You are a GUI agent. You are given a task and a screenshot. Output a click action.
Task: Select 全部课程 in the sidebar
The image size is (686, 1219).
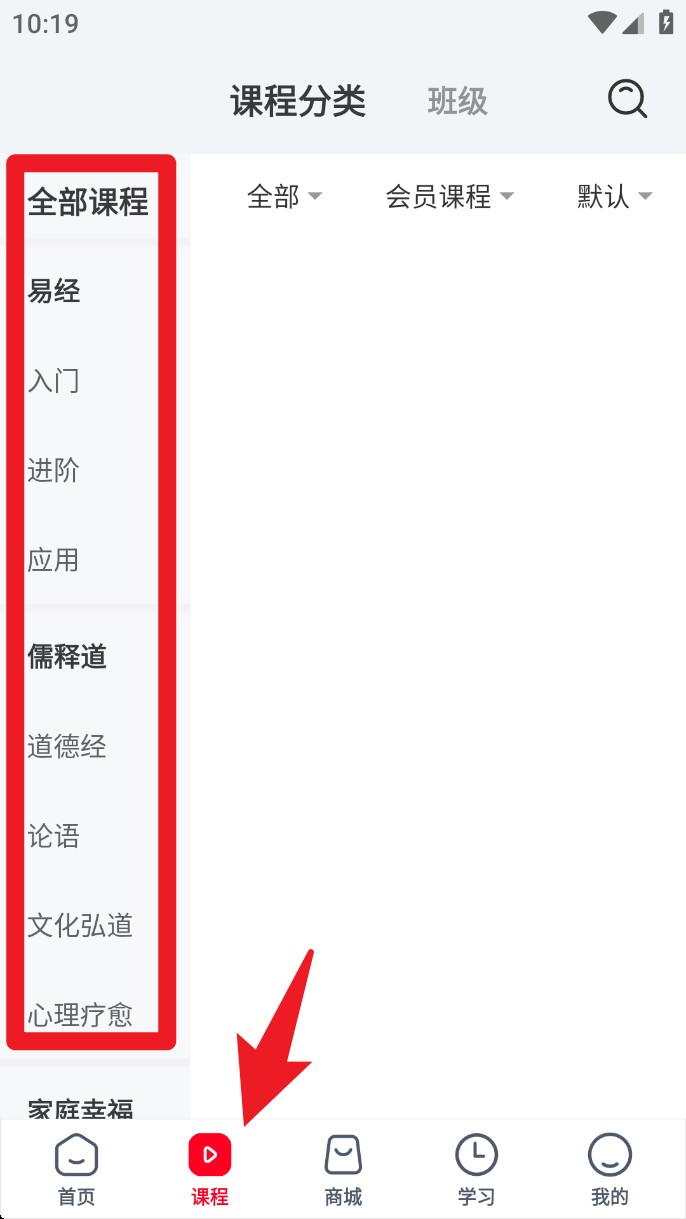pyautogui.click(x=88, y=203)
